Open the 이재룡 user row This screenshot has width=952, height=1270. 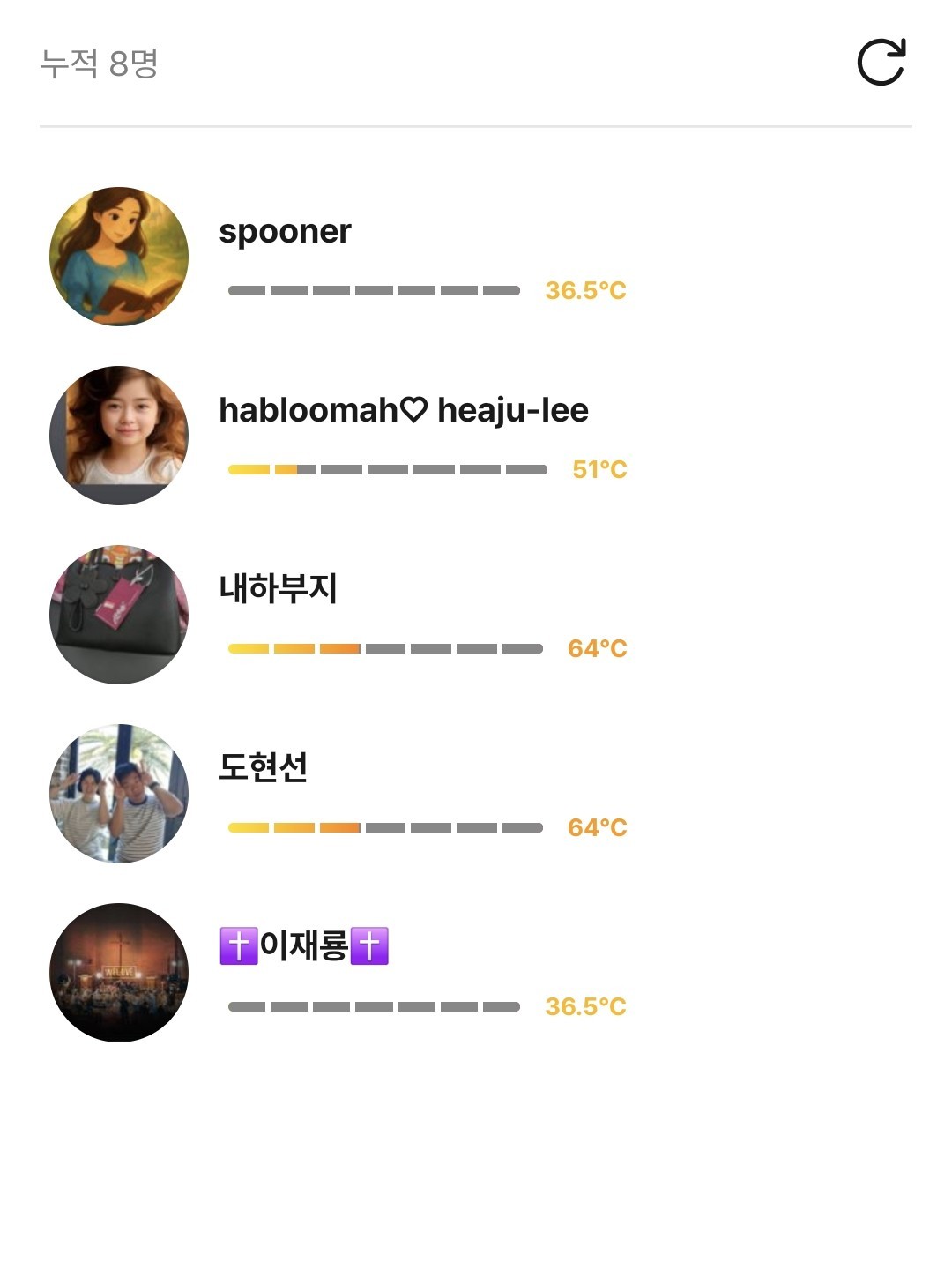[x=303, y=946]
